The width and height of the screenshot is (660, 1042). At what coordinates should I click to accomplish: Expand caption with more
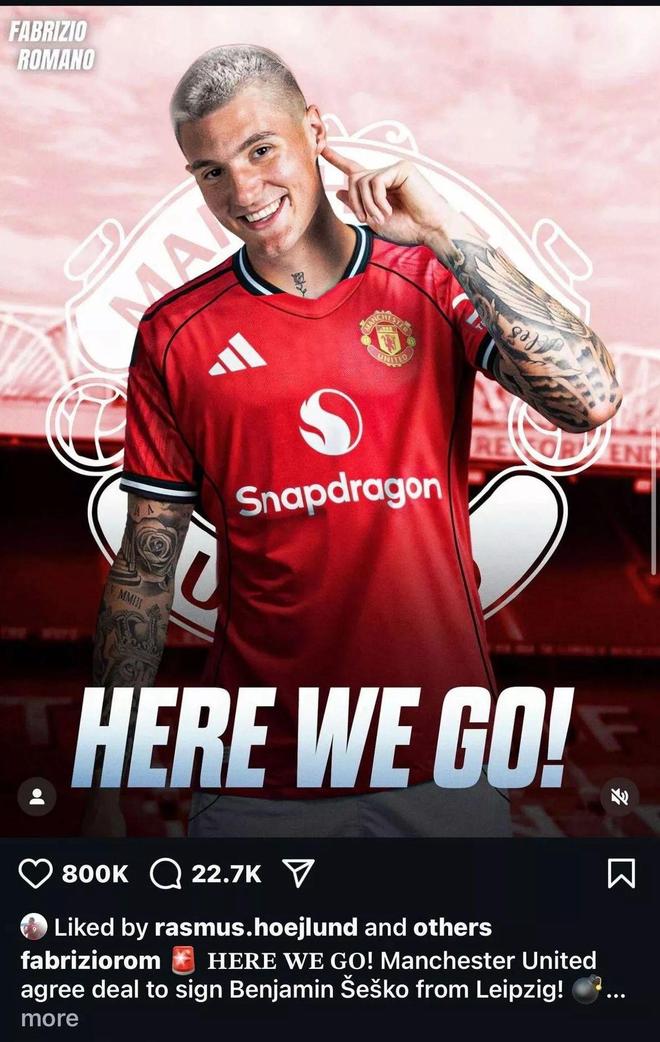tap(49, 1018)
